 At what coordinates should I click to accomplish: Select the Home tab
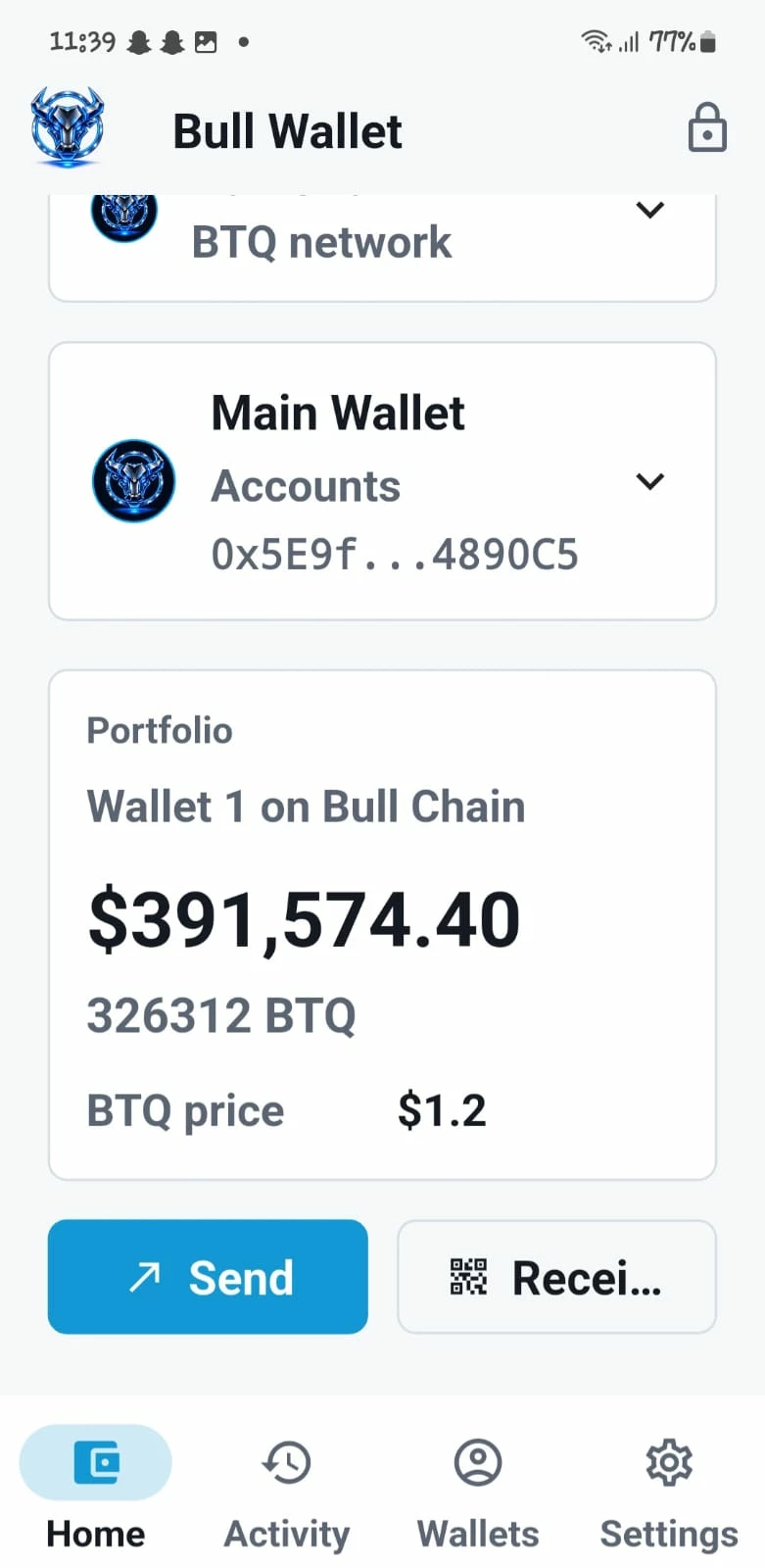96,1493
